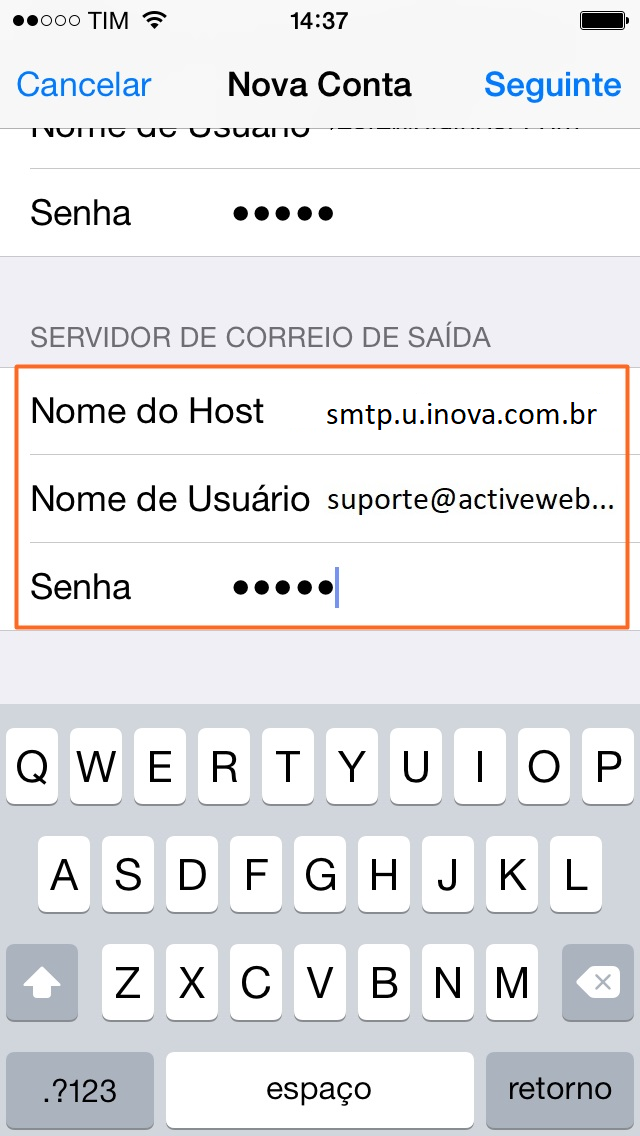Hit the backspace key on the keyboard
This screenshot has height=1136, width=640.
tap(598, 982)
